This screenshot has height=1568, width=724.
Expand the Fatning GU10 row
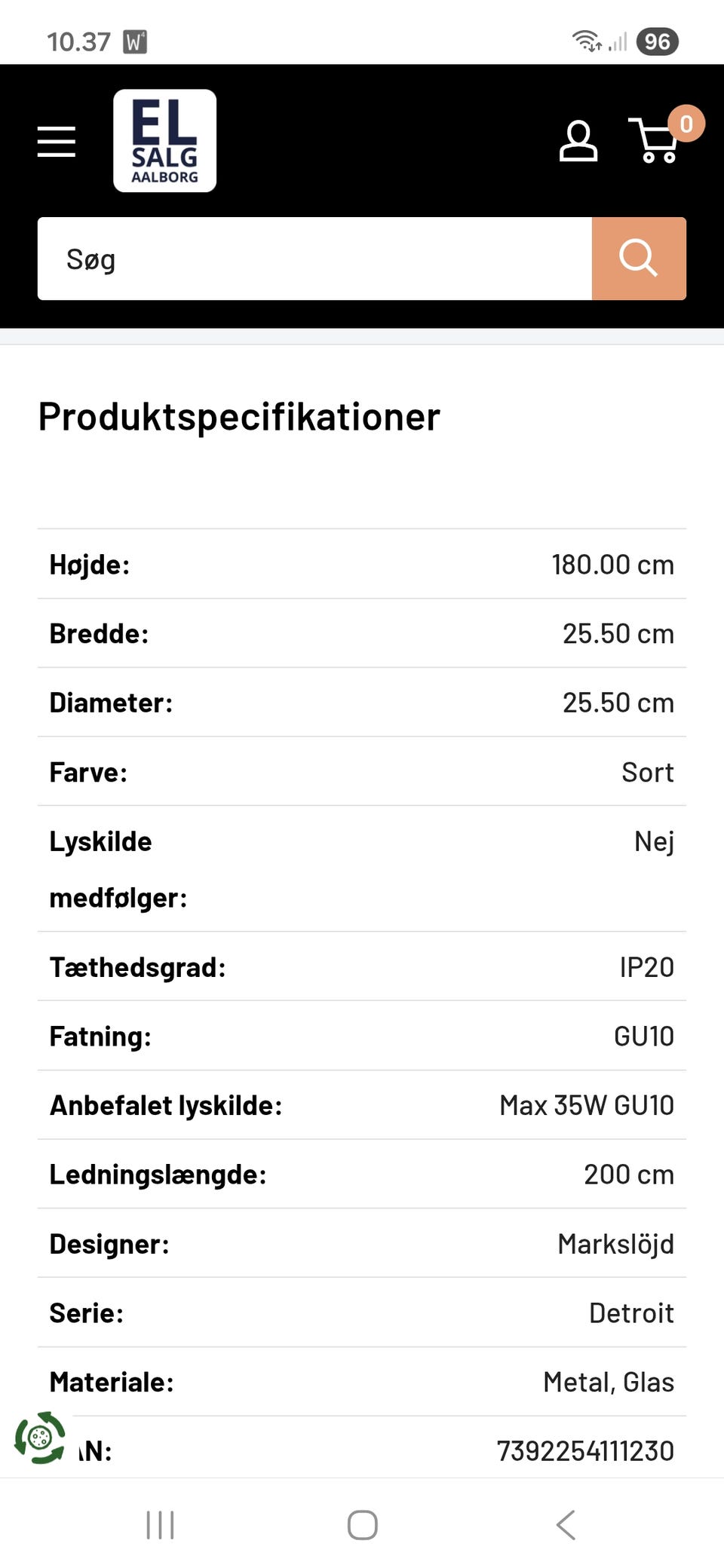(362, 1036)
